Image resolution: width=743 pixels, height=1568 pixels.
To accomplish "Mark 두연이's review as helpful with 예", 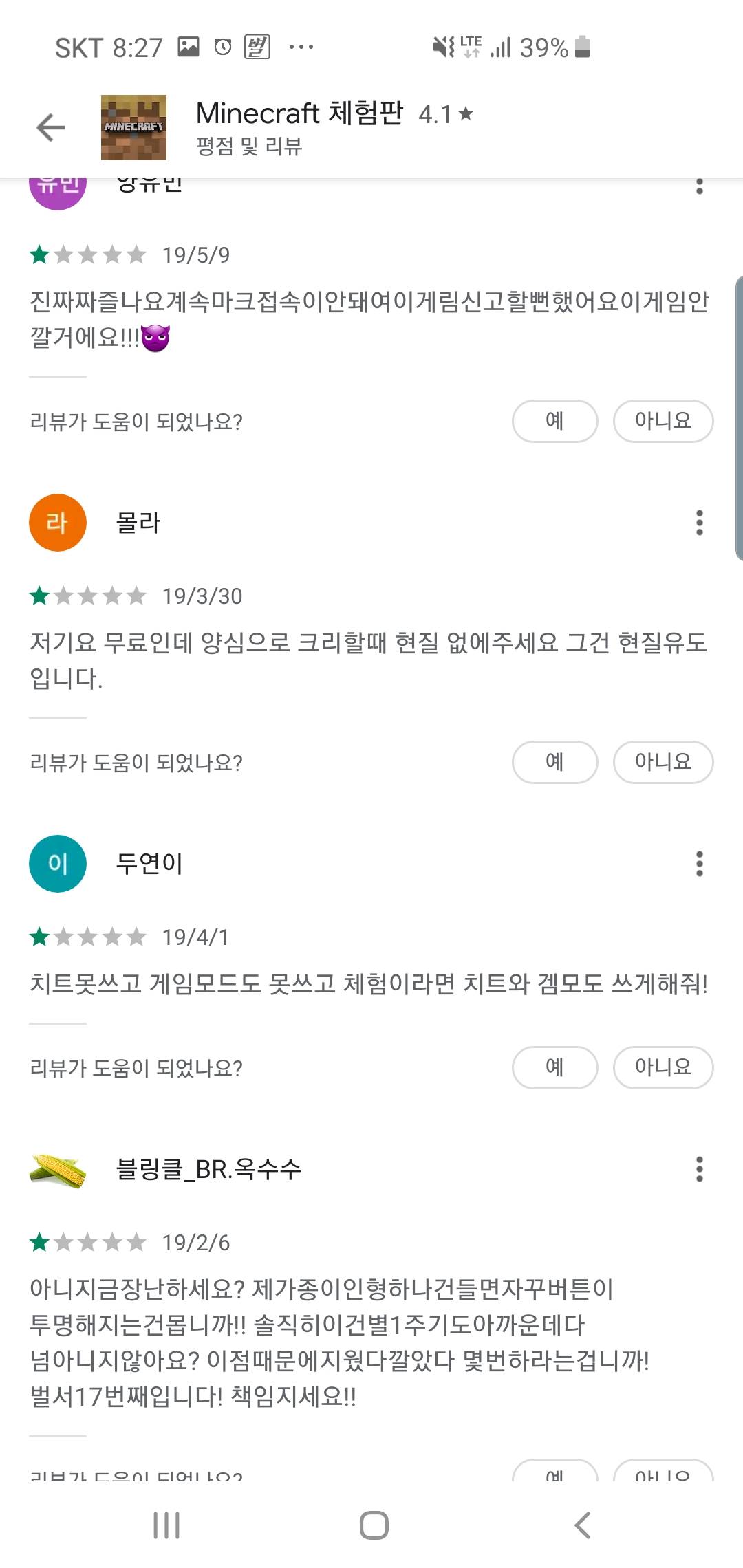I will 554,1067.
